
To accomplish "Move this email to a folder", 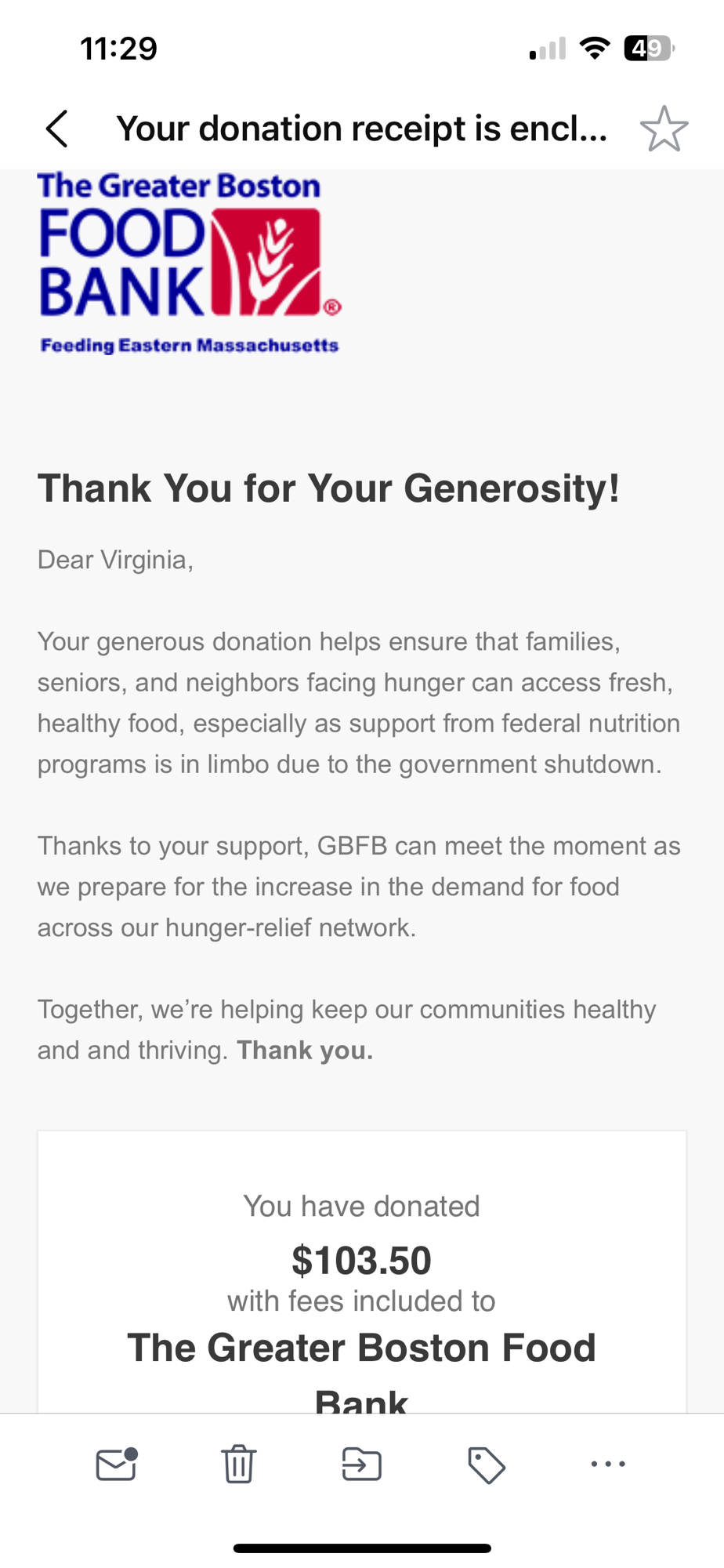I will (x=362, y=1464).
